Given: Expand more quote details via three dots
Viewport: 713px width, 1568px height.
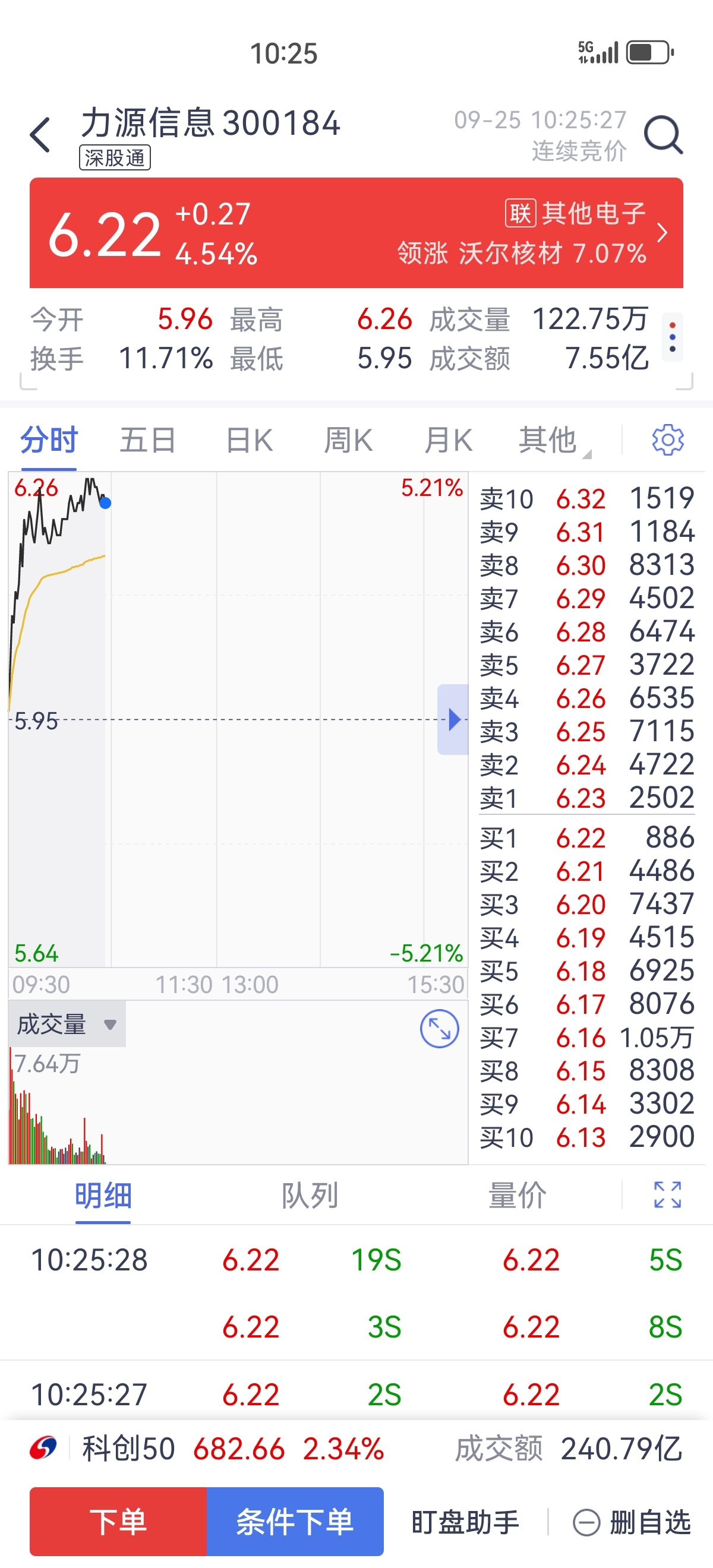Looking at the screenshot, I should point(672,337).
